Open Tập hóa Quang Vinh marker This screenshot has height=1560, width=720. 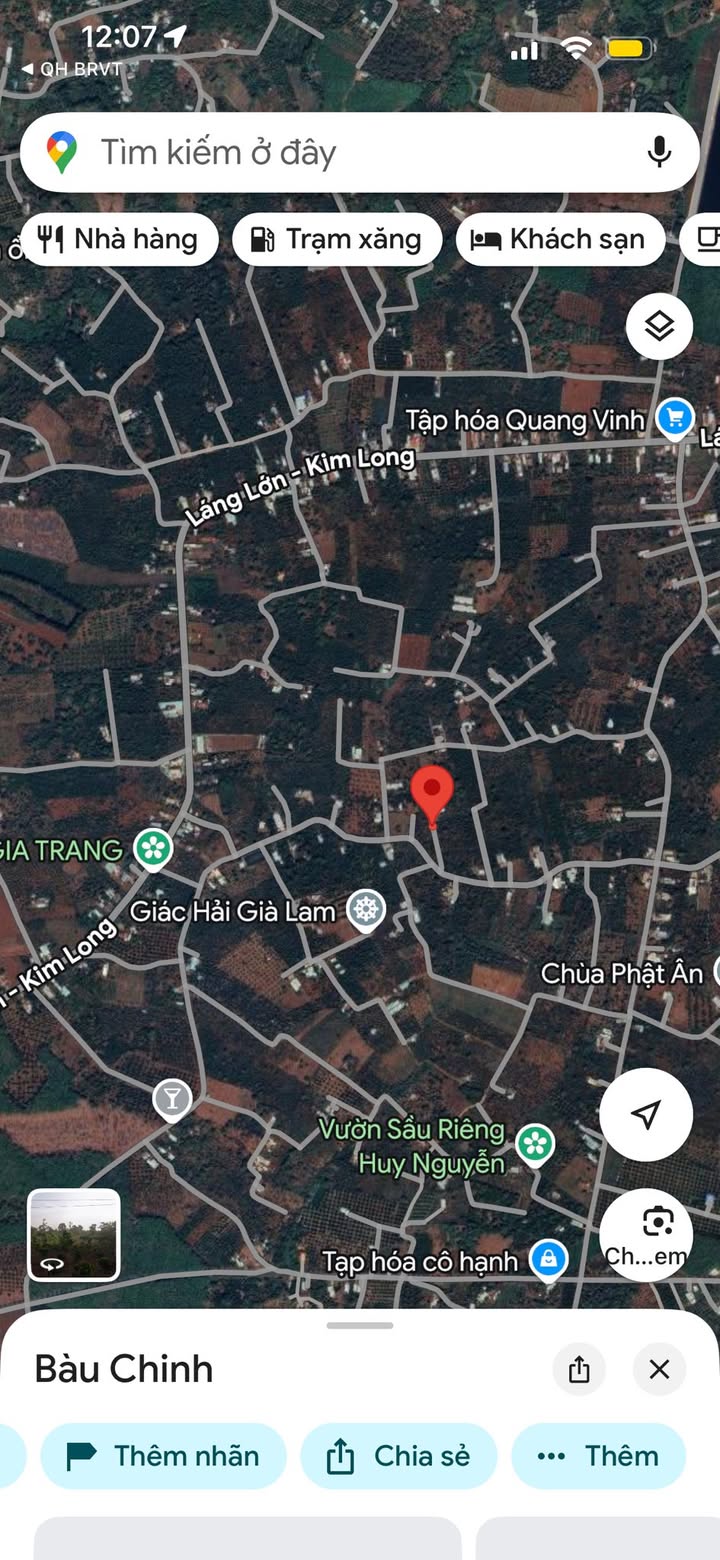[x=675, y=419]
